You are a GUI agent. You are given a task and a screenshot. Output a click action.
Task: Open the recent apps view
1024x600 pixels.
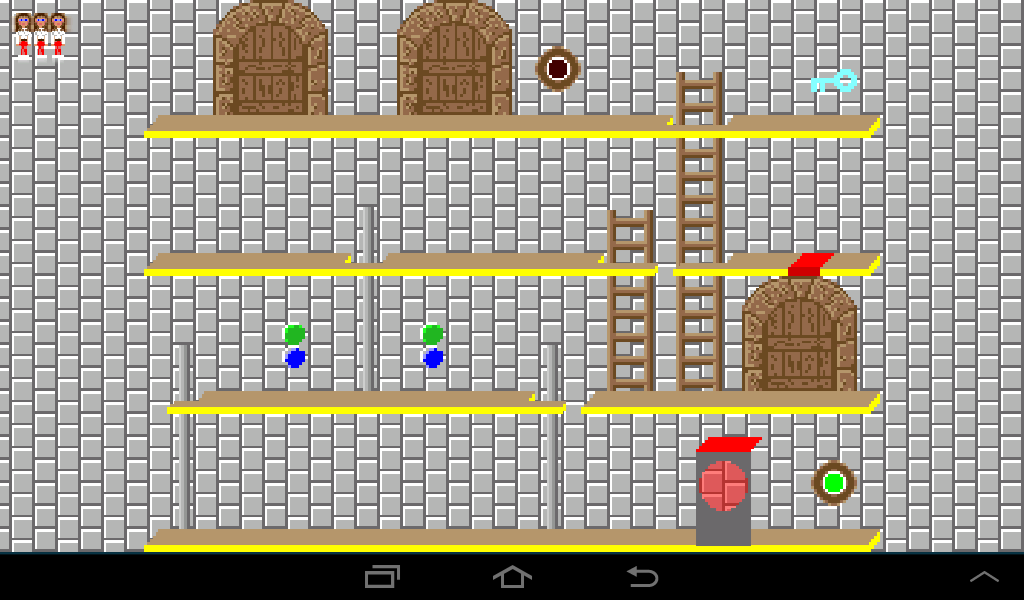coord(382,577)
